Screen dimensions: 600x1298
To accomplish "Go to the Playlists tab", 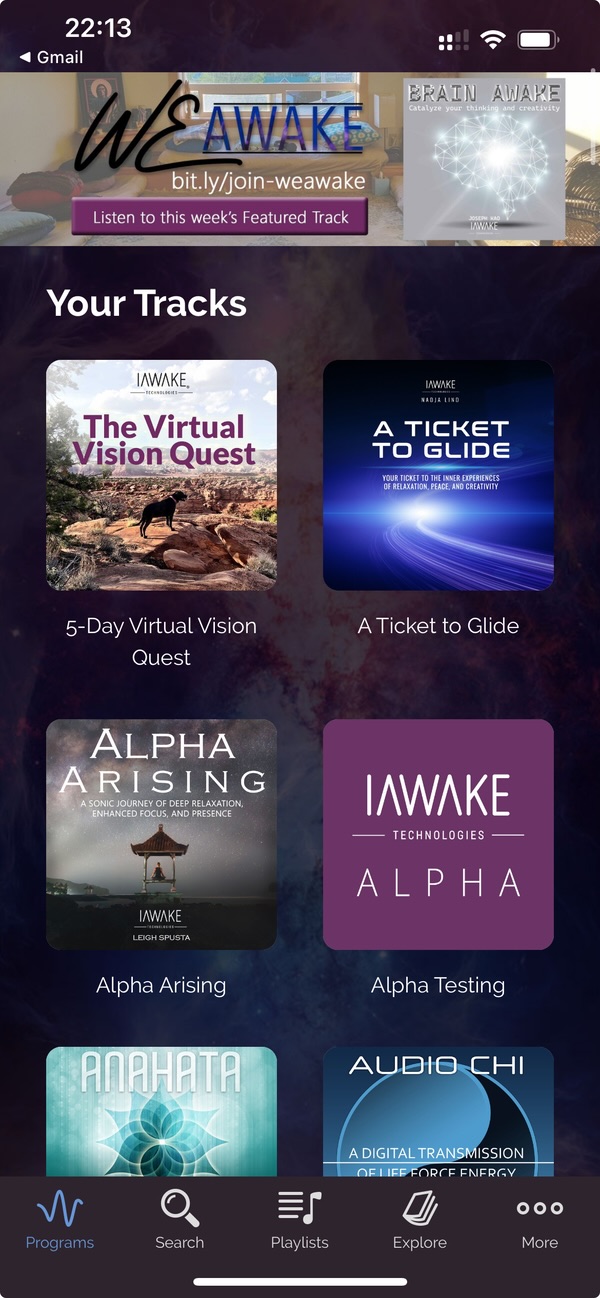I will tap(300, 1220).
